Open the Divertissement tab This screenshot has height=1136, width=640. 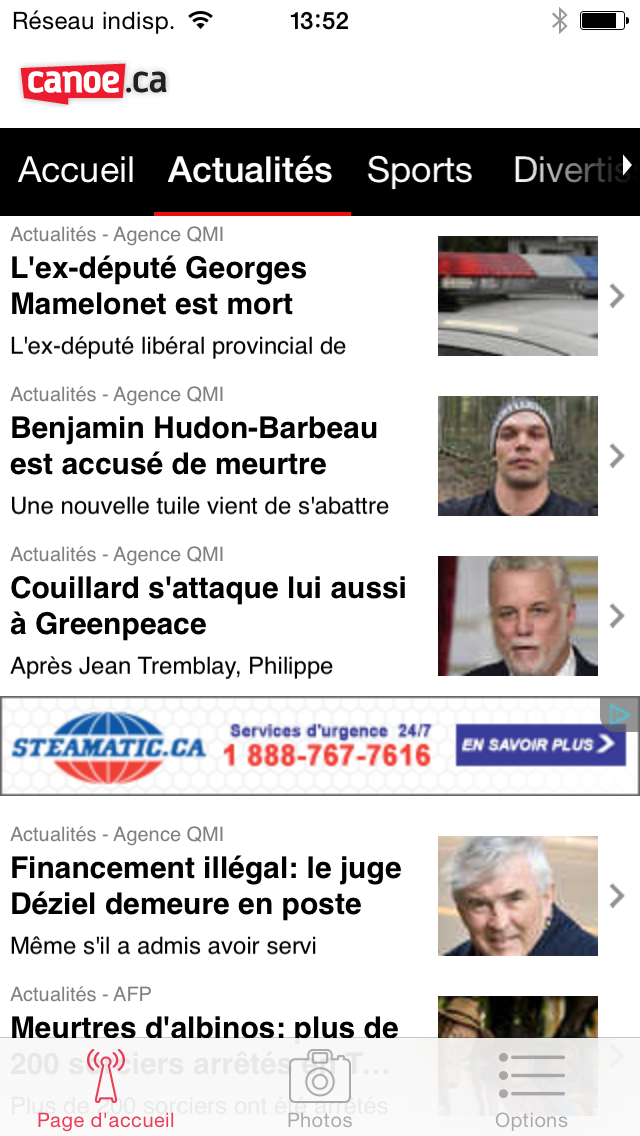(565, 171)
